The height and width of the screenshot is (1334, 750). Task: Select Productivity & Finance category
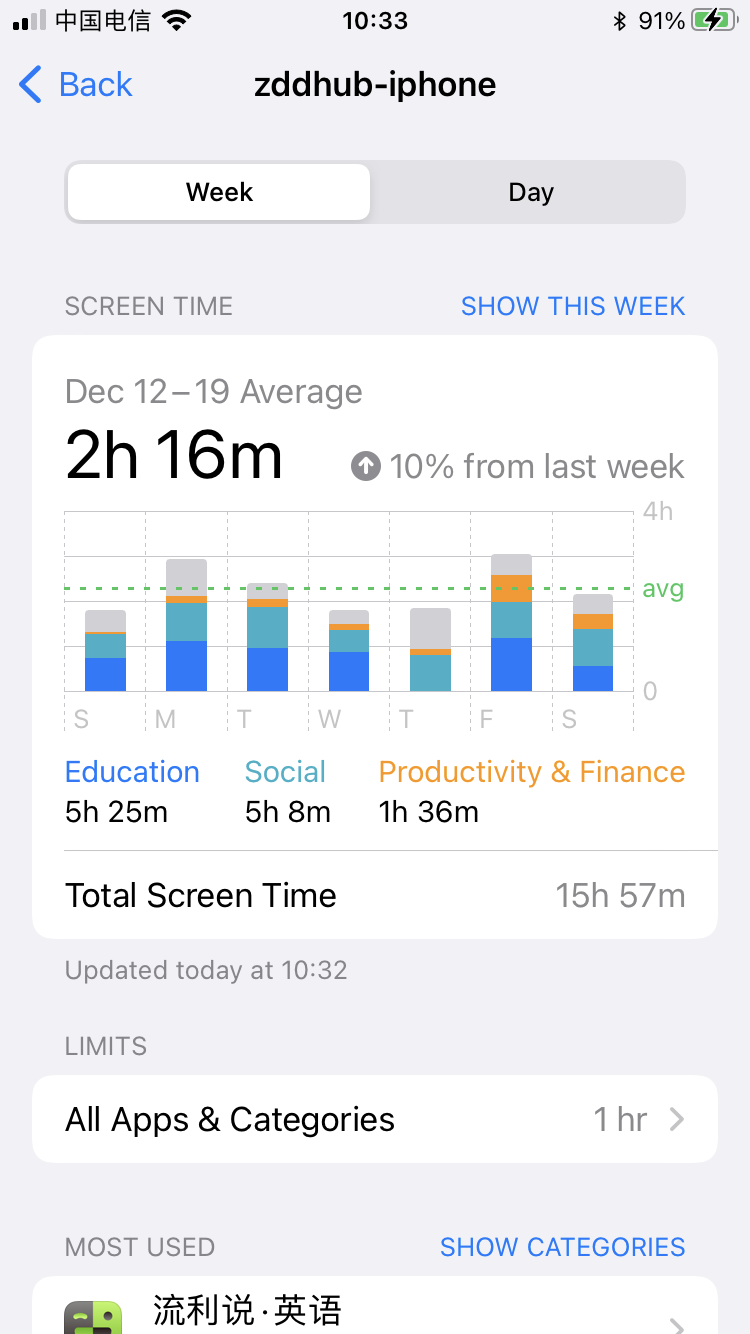pos(530,771)
